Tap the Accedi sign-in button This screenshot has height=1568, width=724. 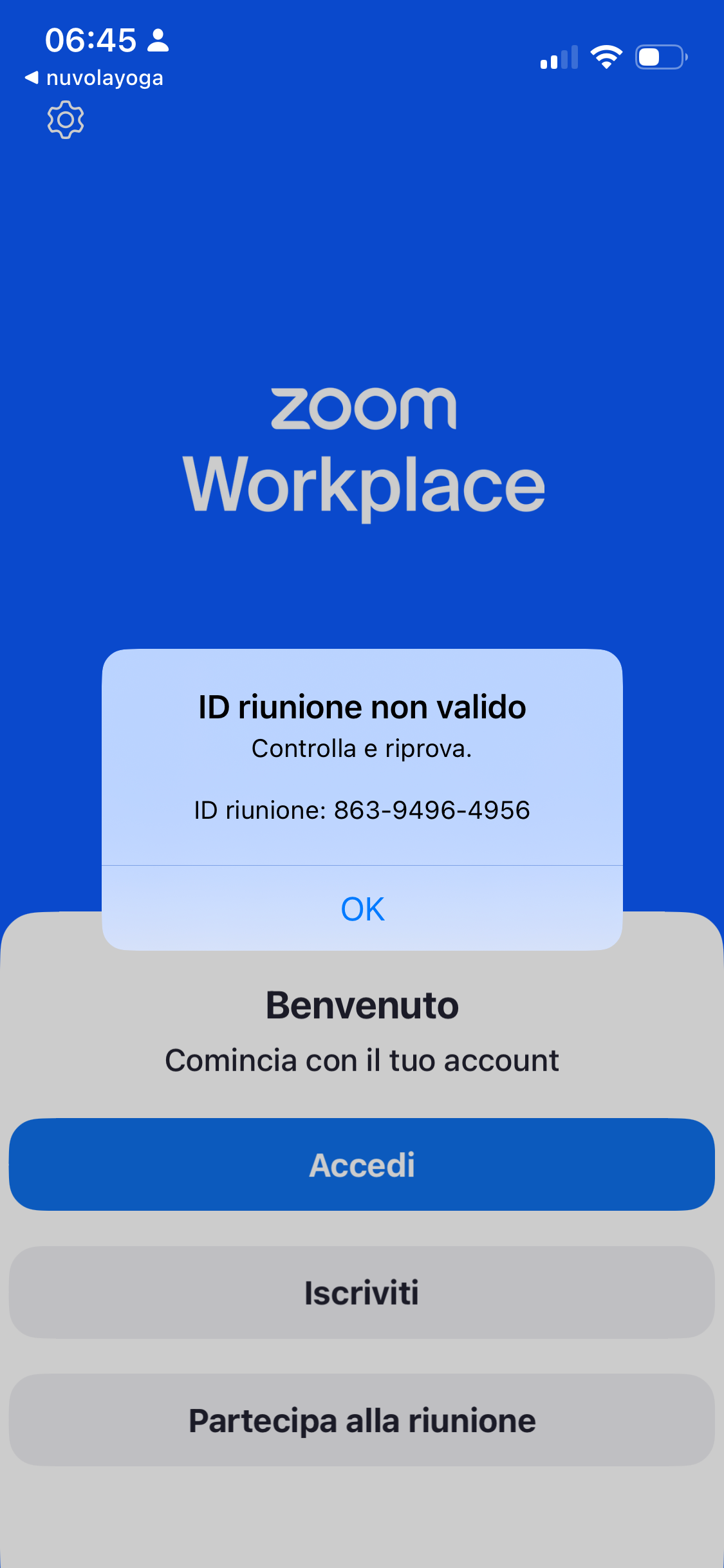point(362,1164)
